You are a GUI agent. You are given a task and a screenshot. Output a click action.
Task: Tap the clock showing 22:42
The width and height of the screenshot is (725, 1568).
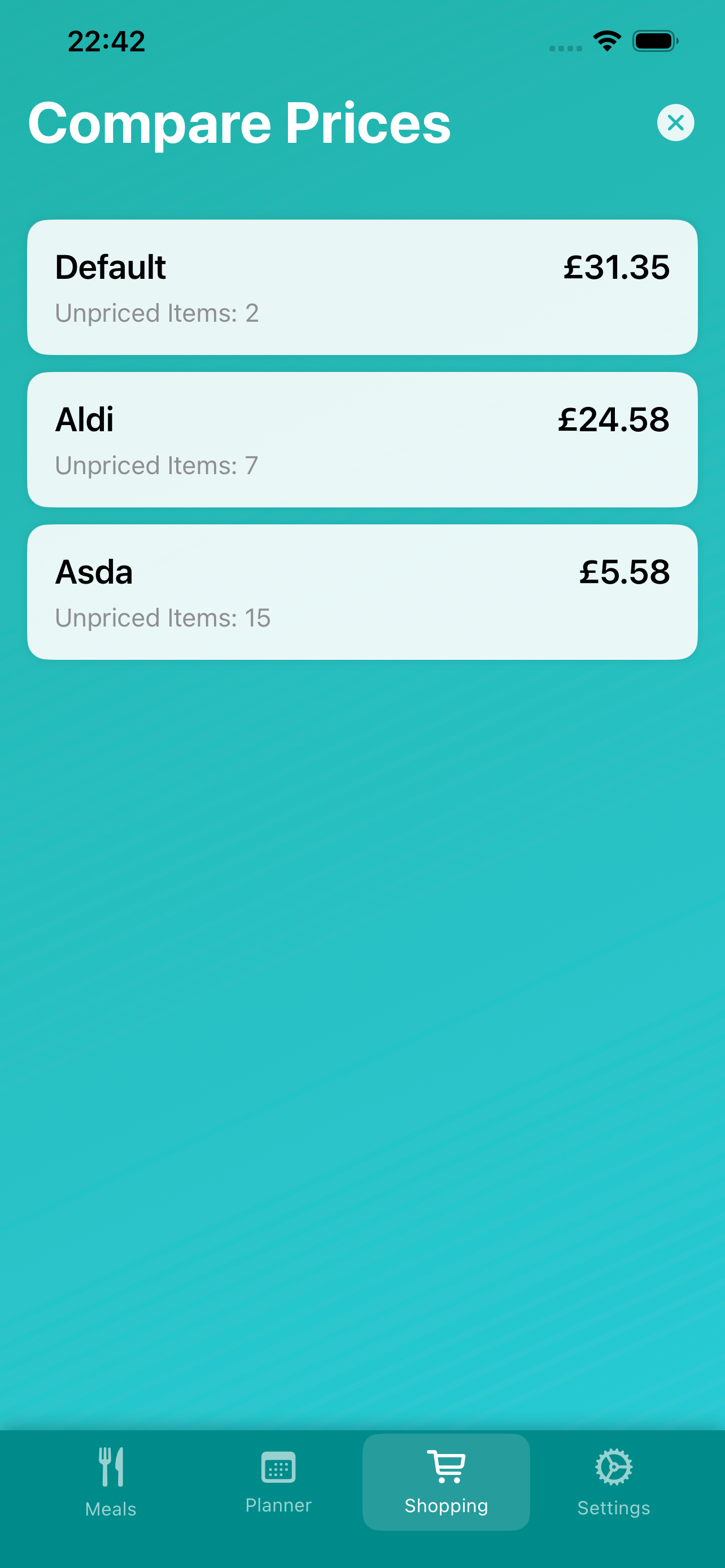107,40
